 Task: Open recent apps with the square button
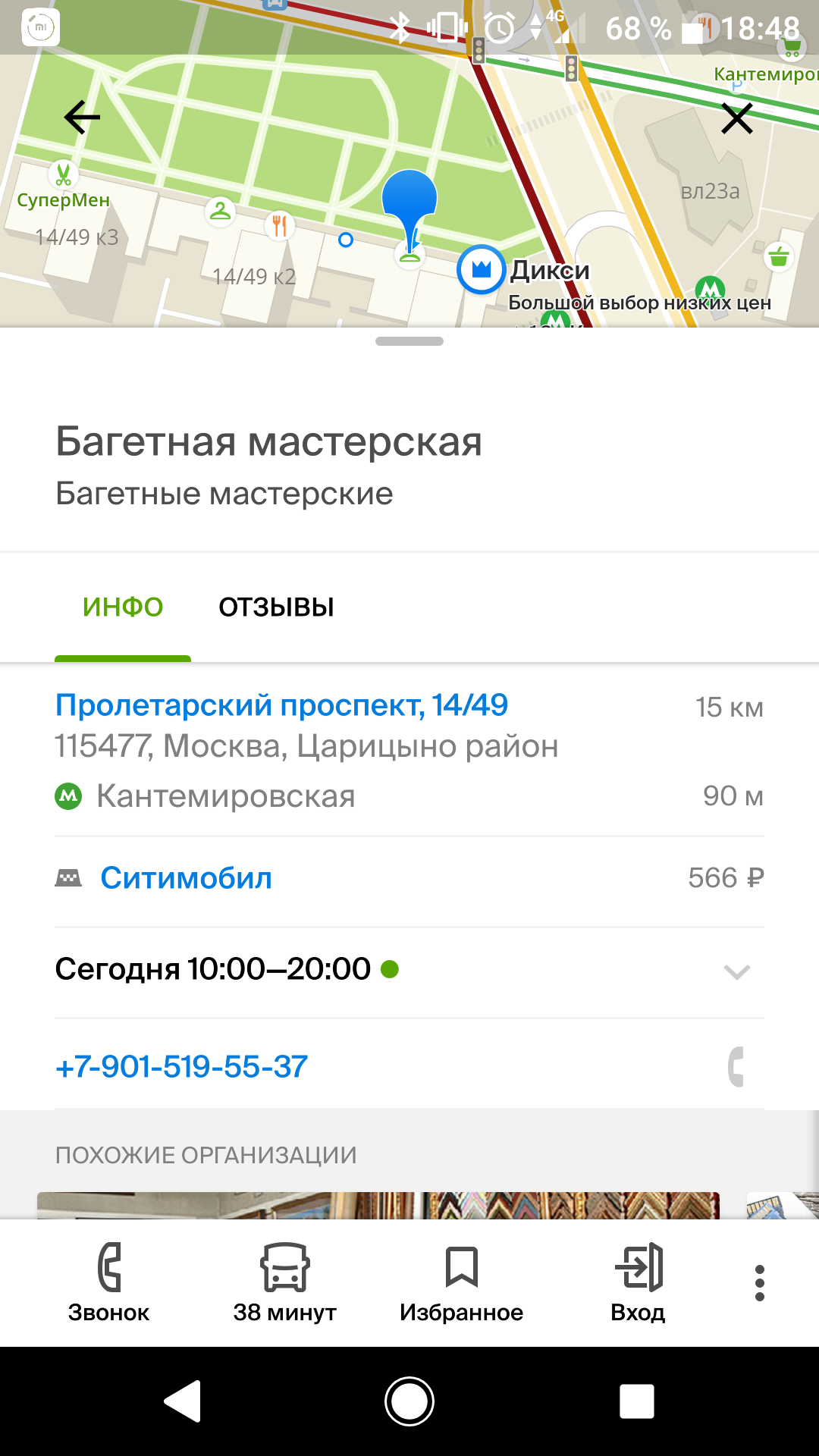pyautogui.click(x=636, y=1401)
